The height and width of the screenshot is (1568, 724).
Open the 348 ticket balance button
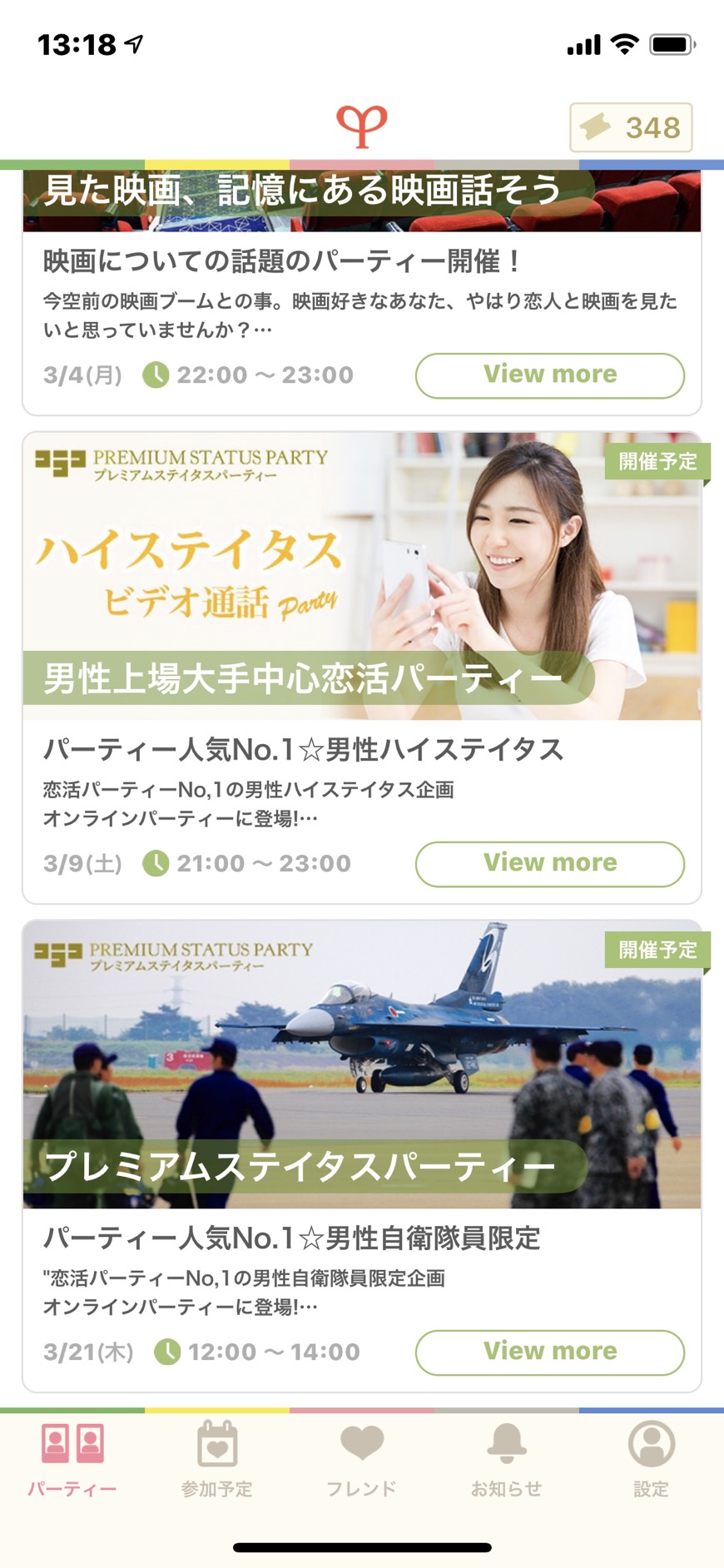(x=631, y=127)
